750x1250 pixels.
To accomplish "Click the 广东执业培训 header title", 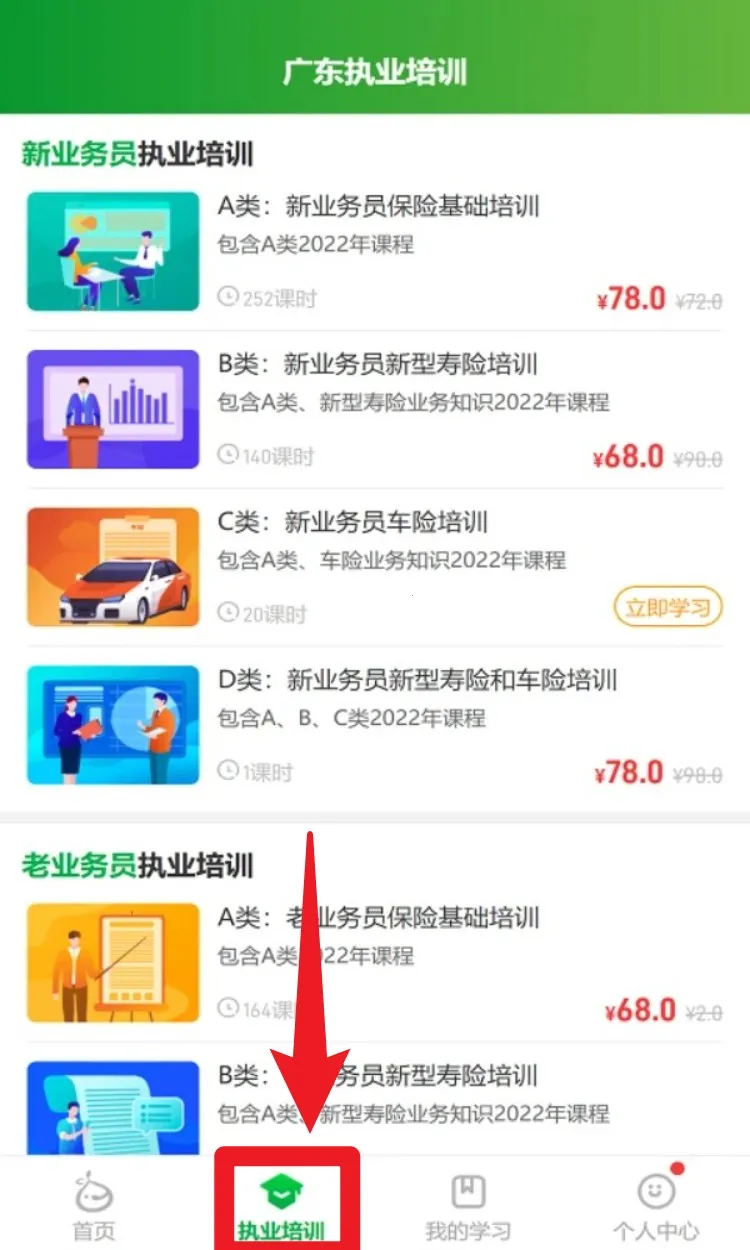I will click(375, 70).
